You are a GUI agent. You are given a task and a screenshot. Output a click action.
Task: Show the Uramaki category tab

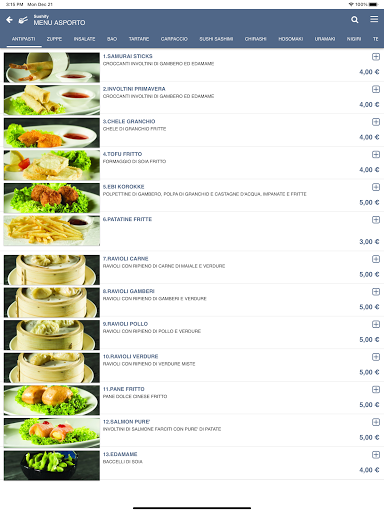click(x=325, y=39)
